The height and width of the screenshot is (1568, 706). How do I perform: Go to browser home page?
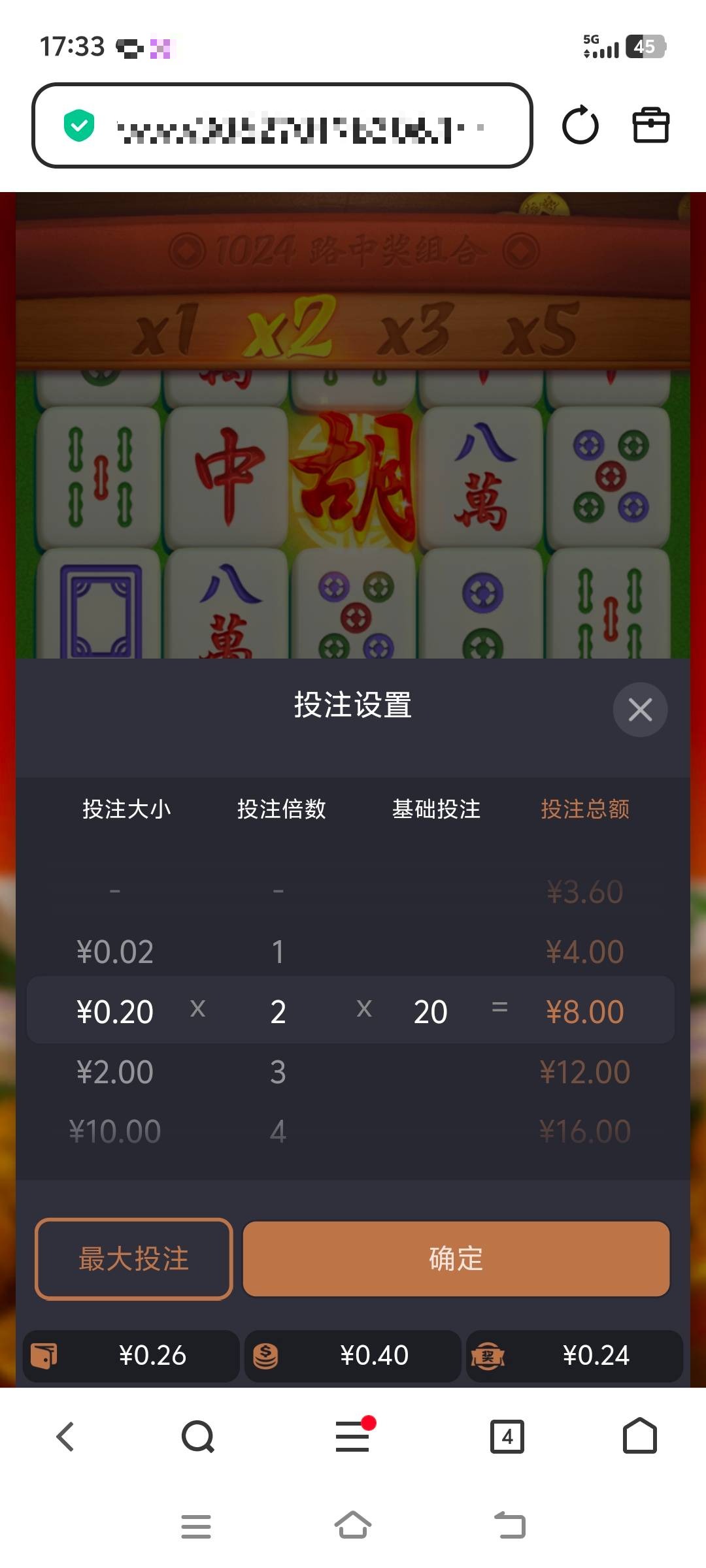click(x=639, y=1437)
